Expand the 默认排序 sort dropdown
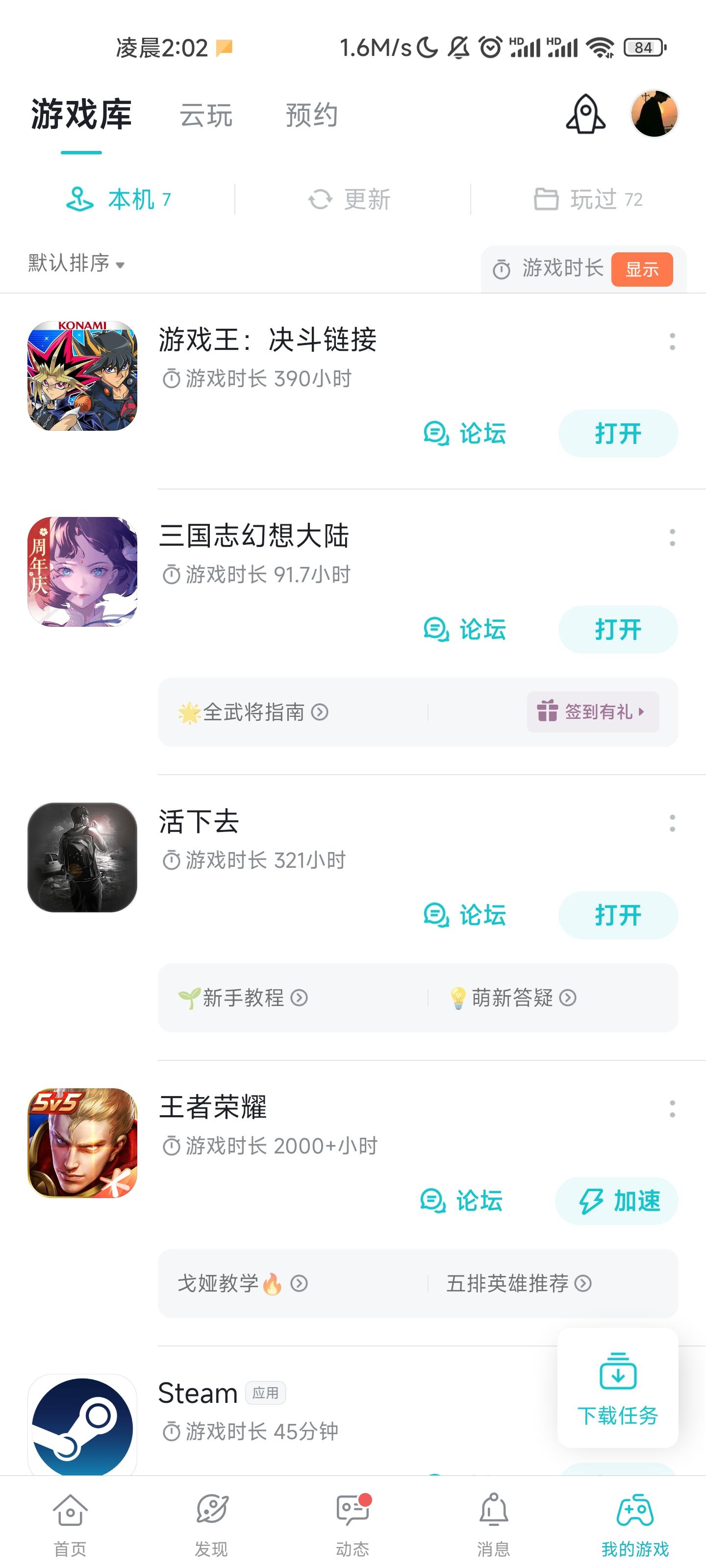Viewport: 706px width, 1568px height. coord(77,264)
